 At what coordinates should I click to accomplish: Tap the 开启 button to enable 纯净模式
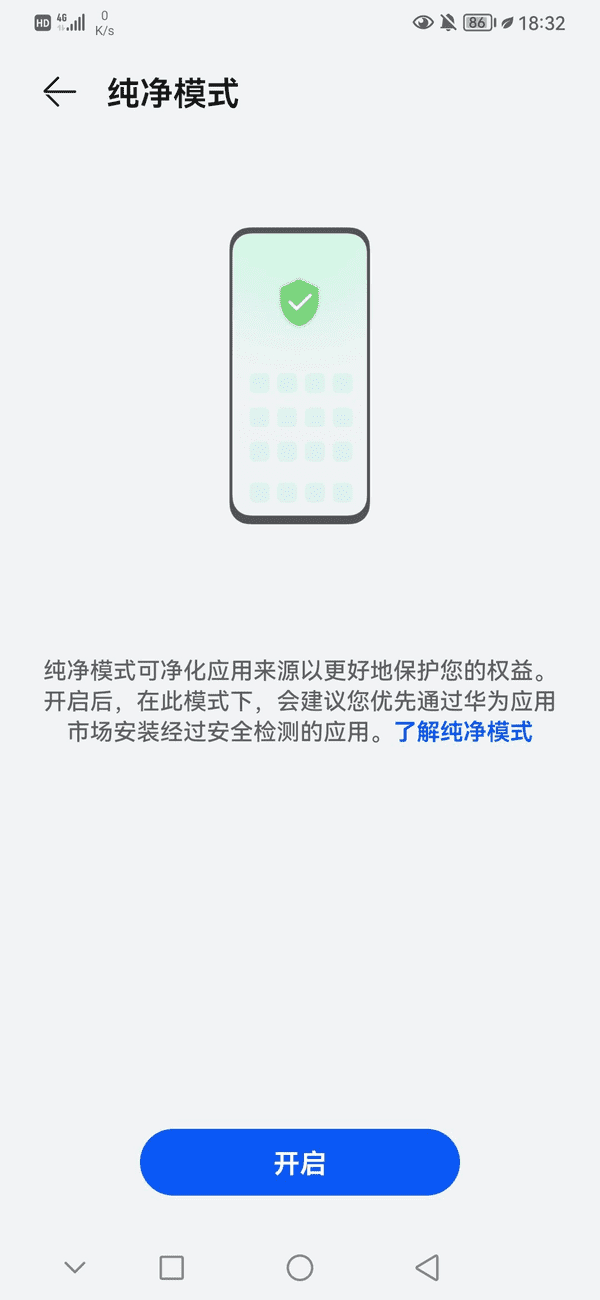299,1162
